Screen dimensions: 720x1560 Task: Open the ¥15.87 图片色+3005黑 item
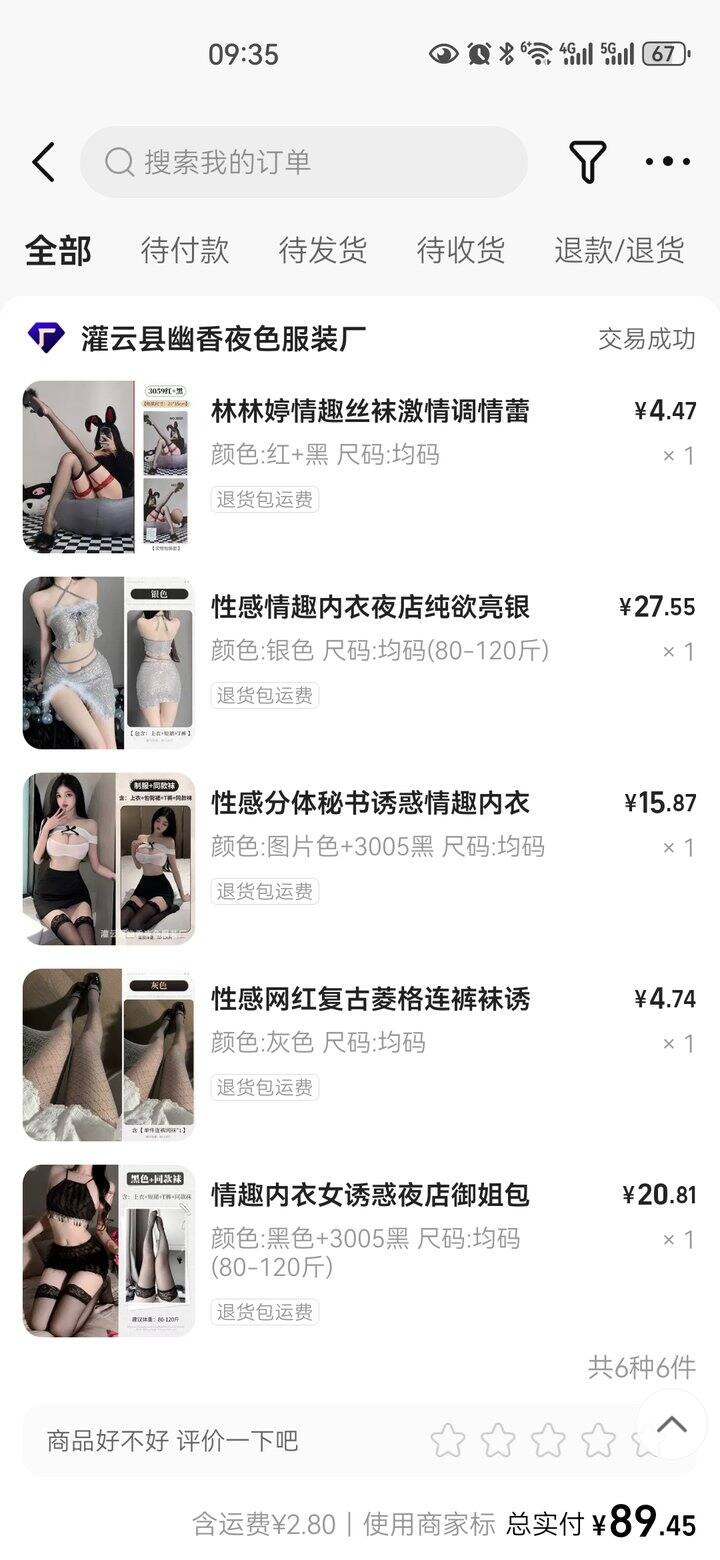360,858
